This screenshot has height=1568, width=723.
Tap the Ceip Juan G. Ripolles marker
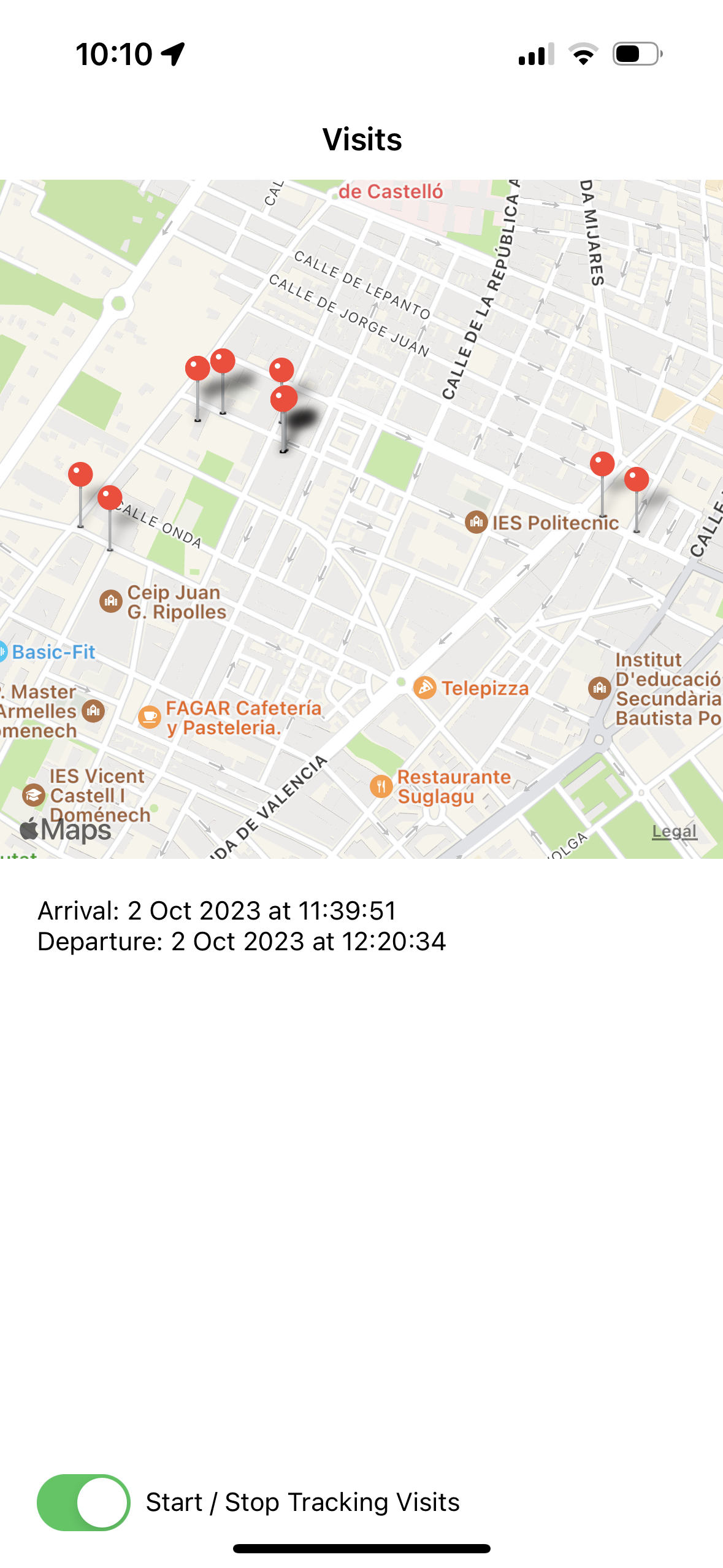pyautogui.click(x=111, y=601)
